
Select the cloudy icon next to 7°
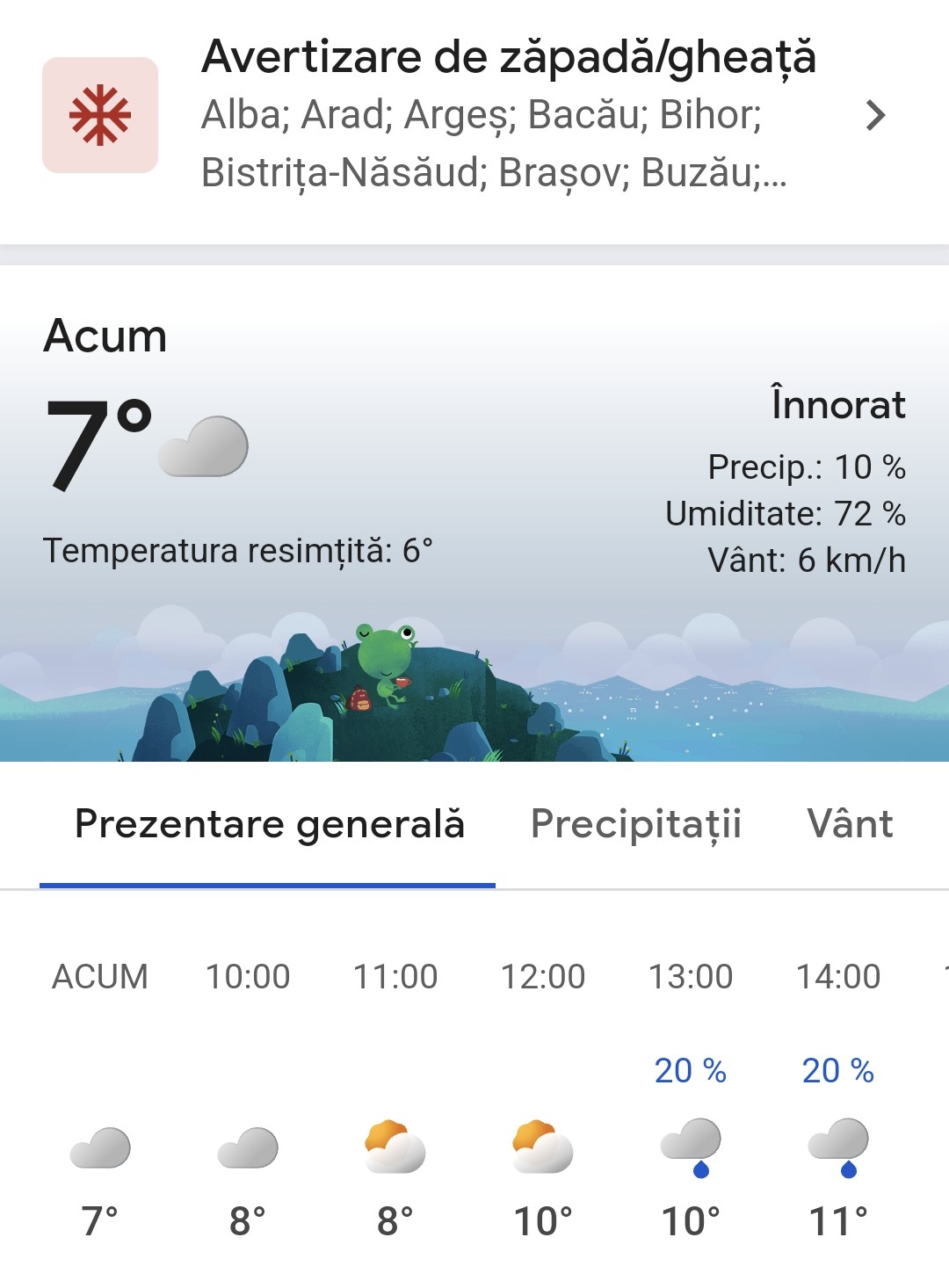tap(204, 446)
